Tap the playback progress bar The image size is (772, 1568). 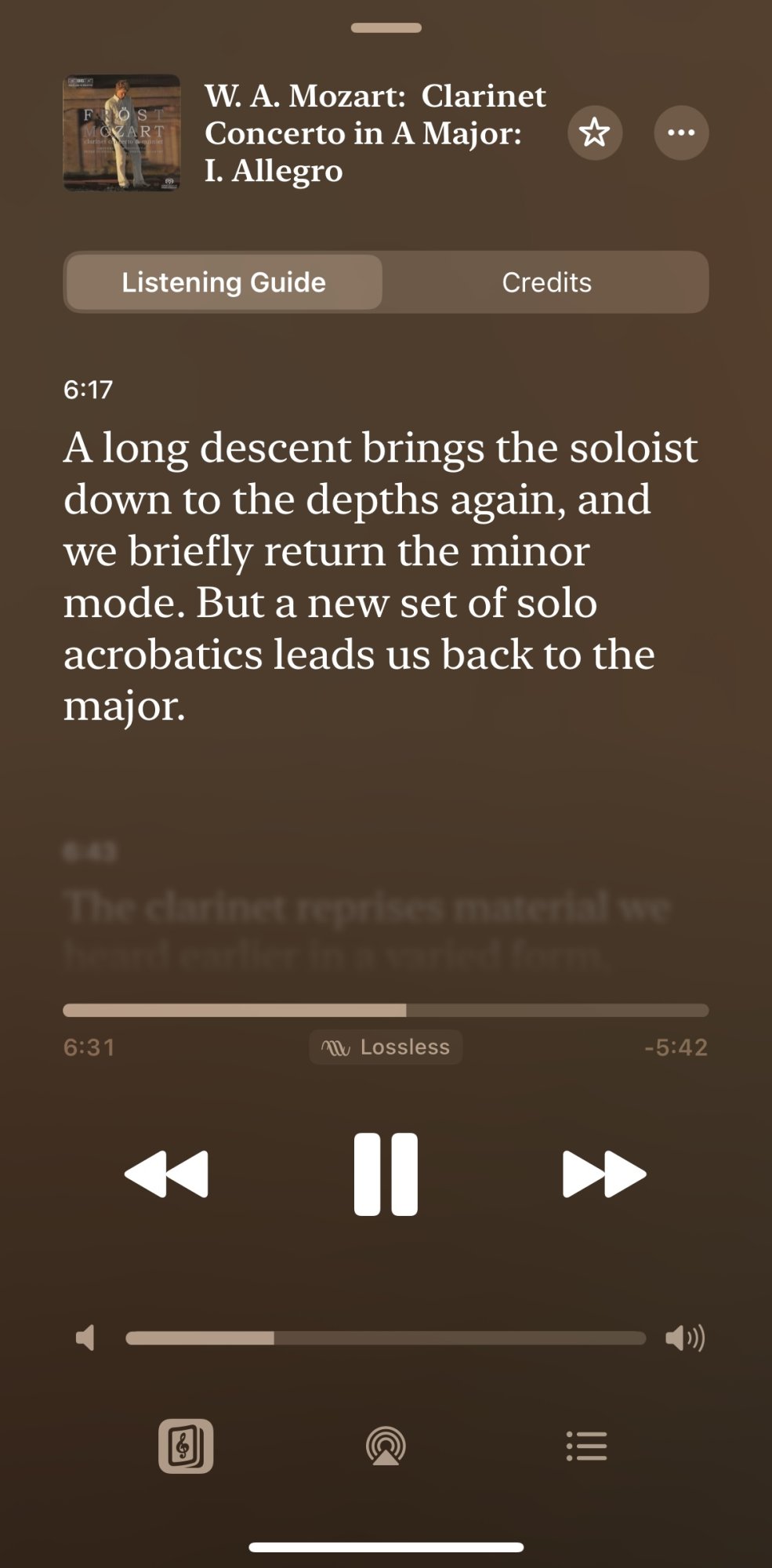point(386,1010)
